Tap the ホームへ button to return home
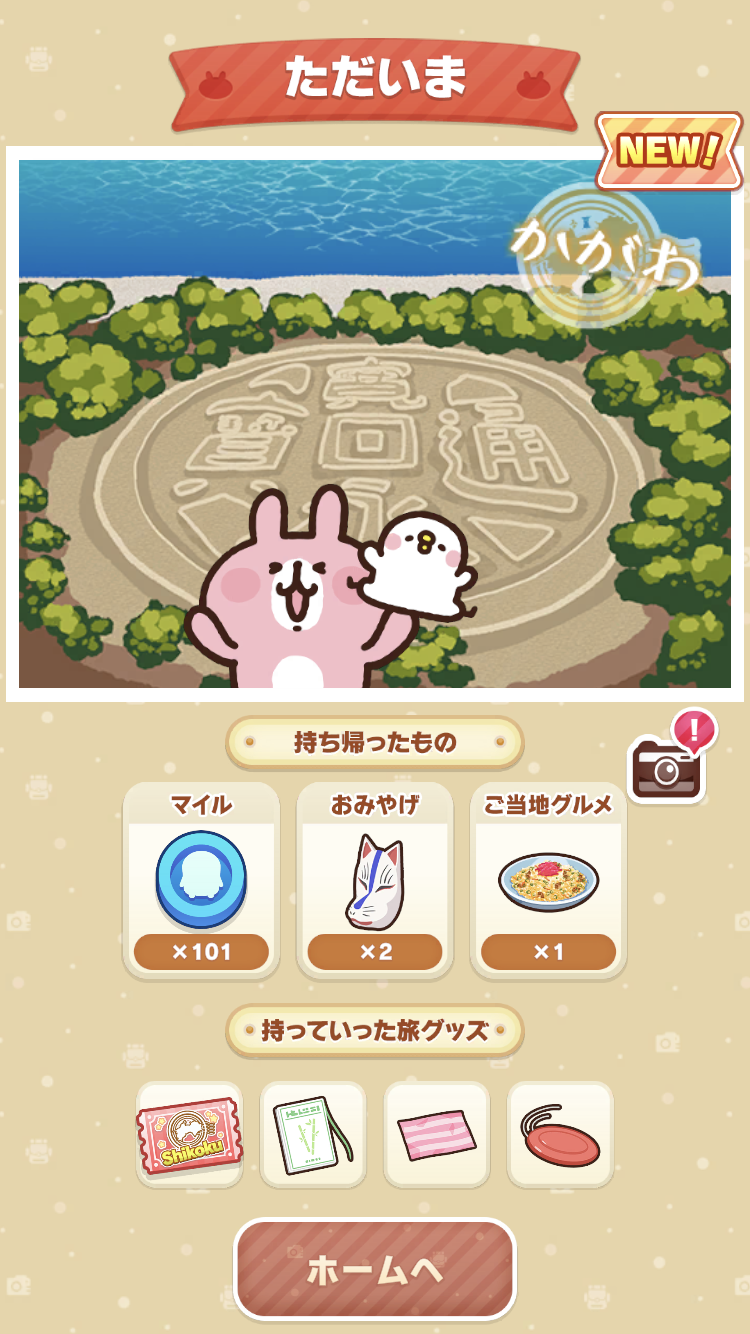750x1334 pixels. coord(375,1270)
